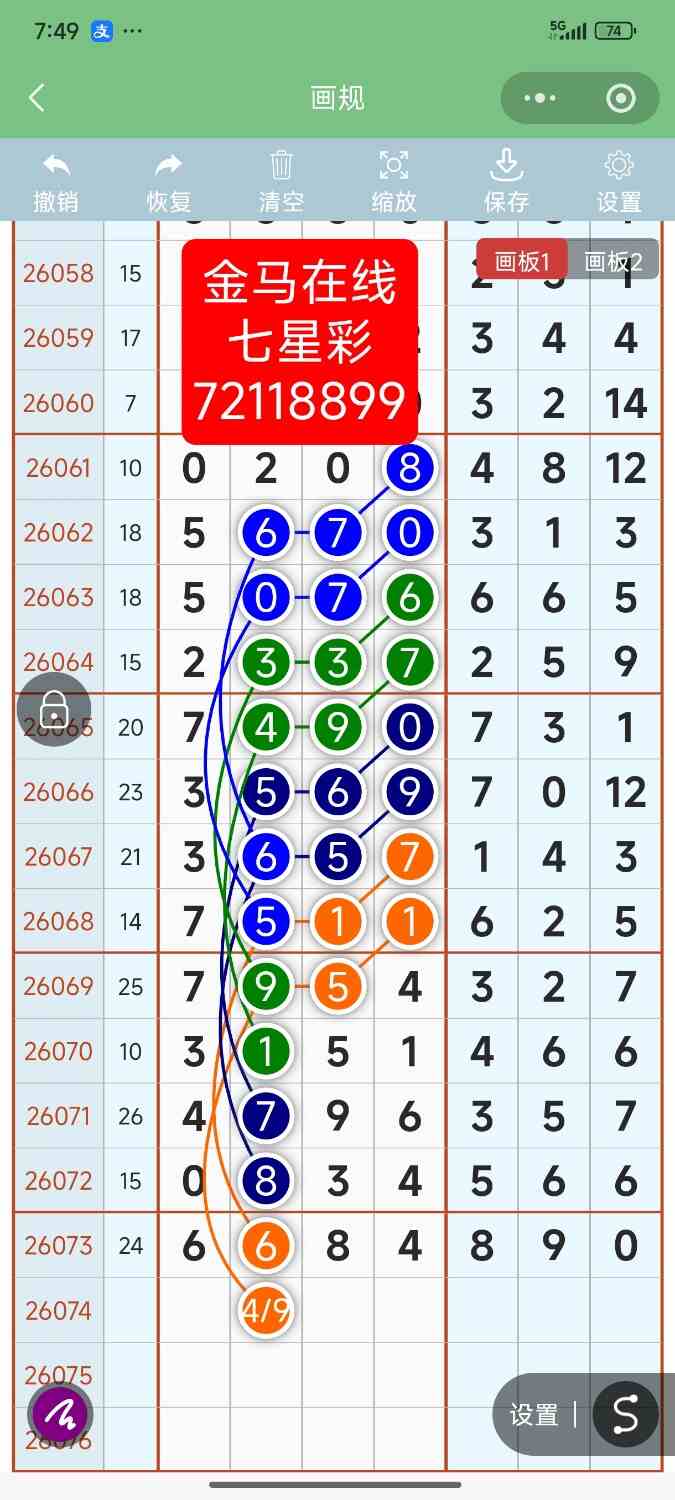Open the bottom-right 设置 pill button
This screenshot has height=1500, width=675.
[534, 1415]
